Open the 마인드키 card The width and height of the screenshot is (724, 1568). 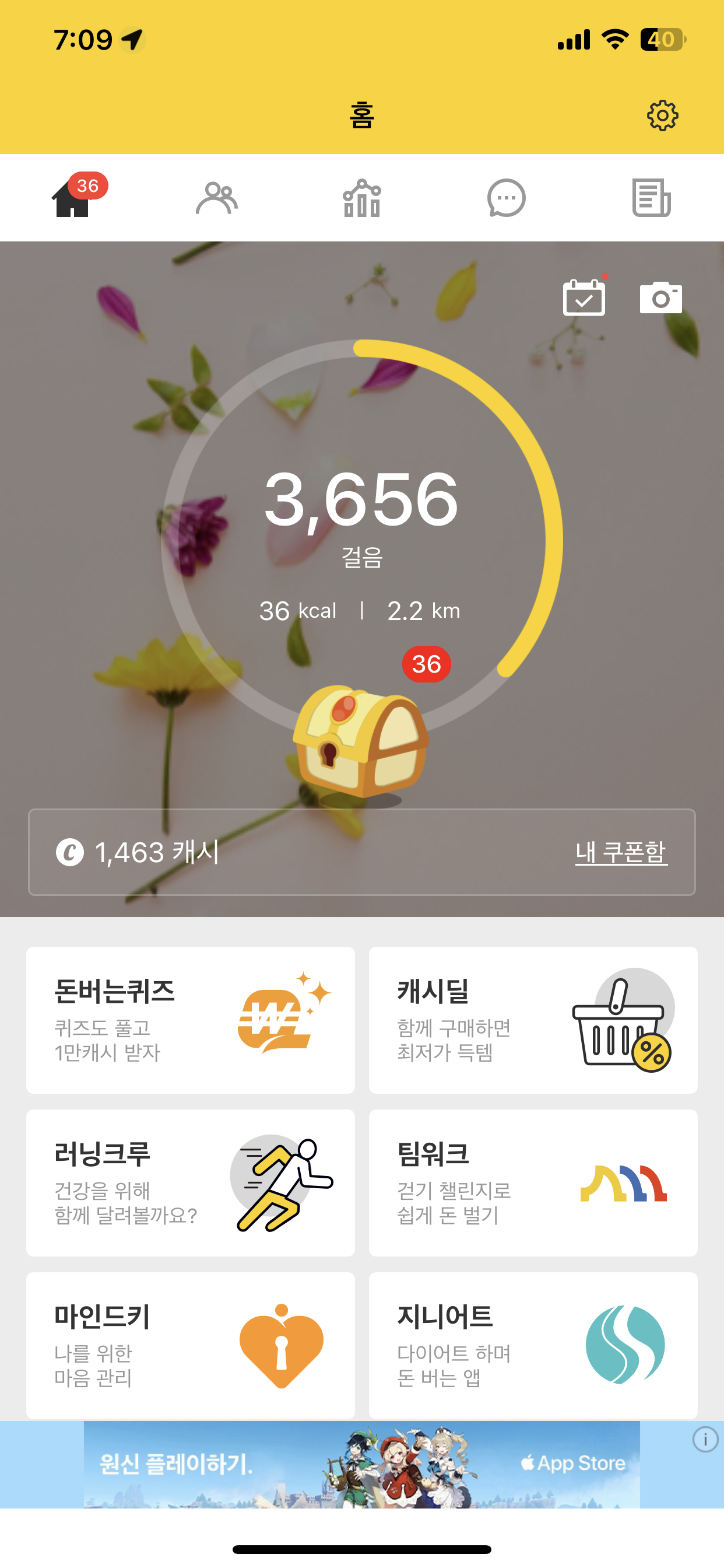click(191, 1345)
